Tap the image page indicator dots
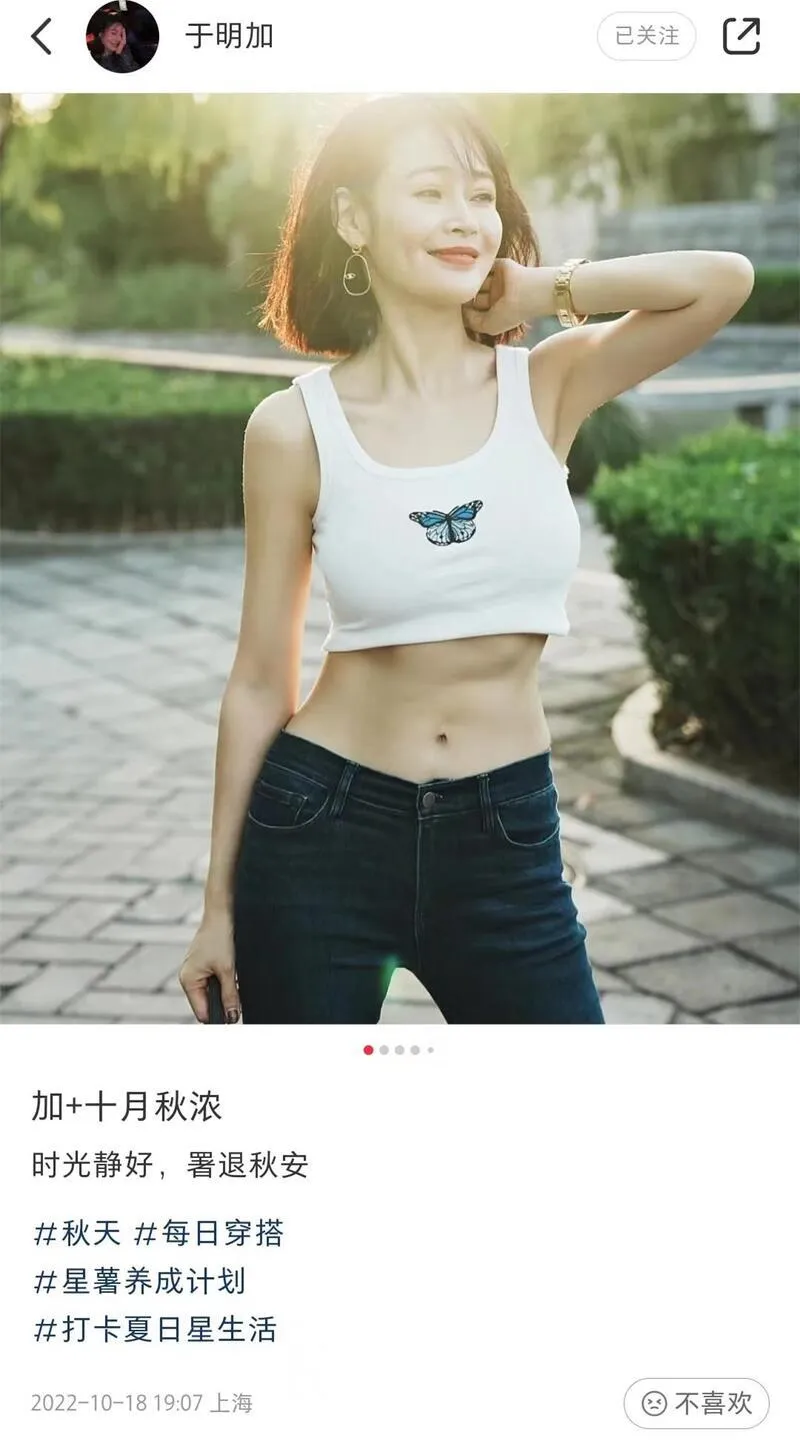 pos(399,1050)
